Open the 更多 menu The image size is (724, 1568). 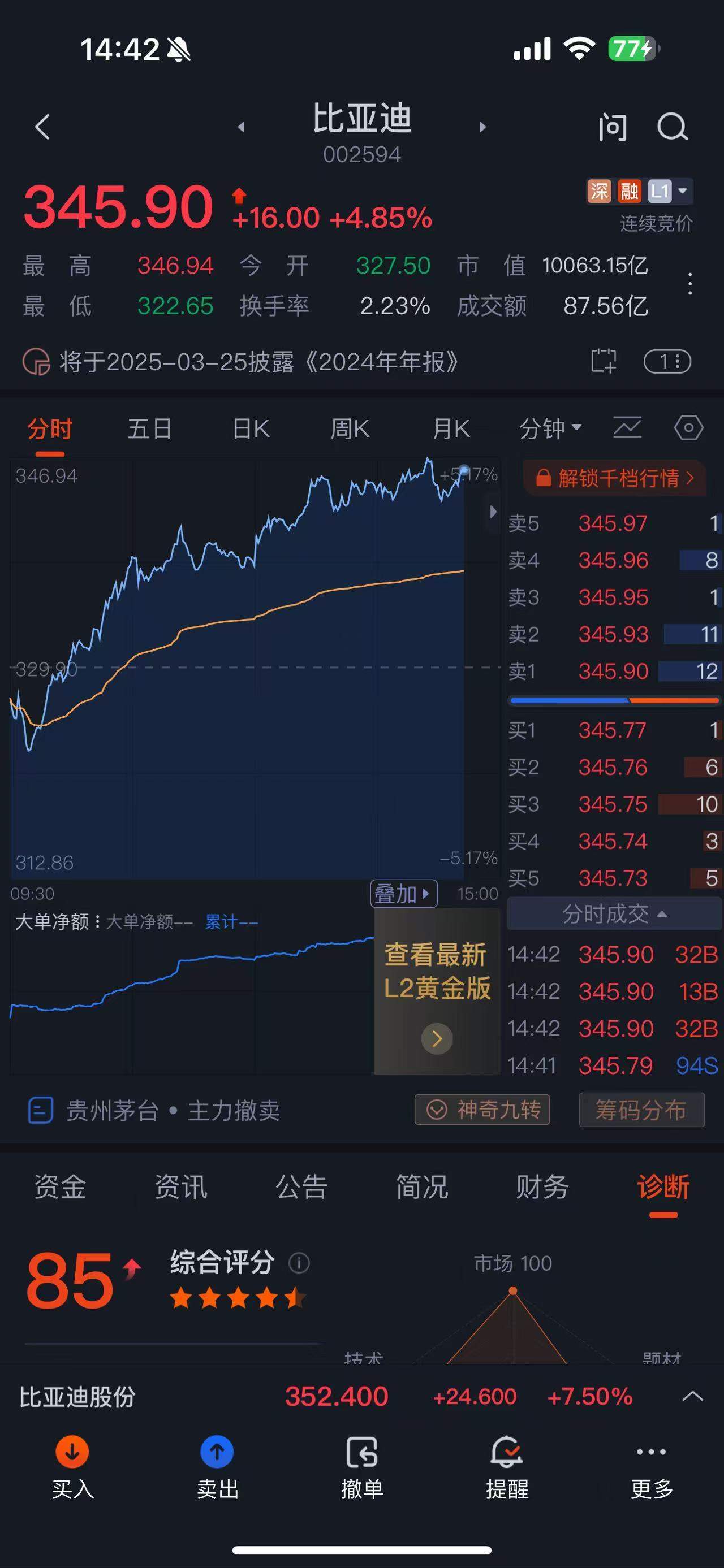652,1467
